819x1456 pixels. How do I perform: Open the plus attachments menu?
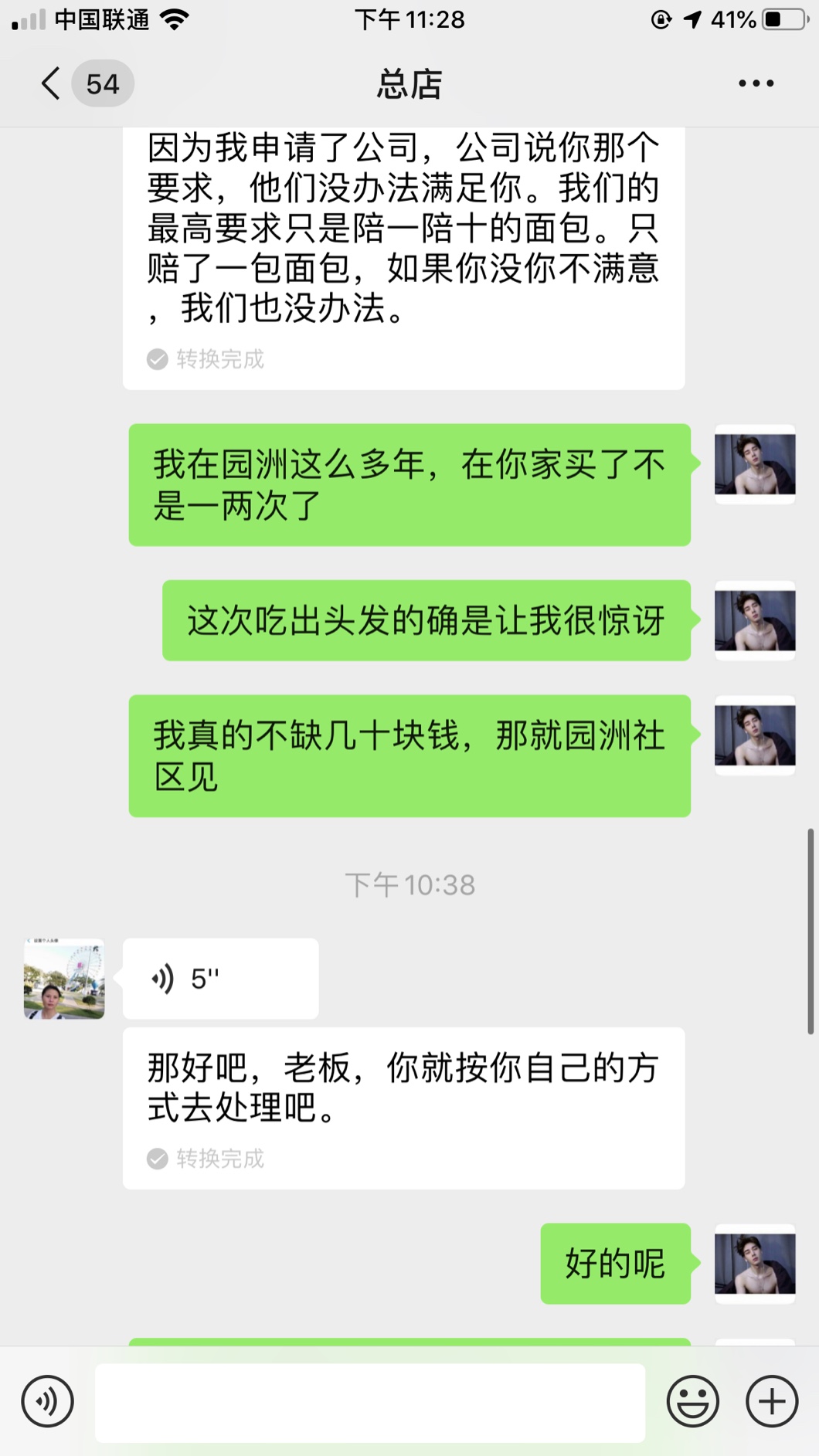point(771,1400)
